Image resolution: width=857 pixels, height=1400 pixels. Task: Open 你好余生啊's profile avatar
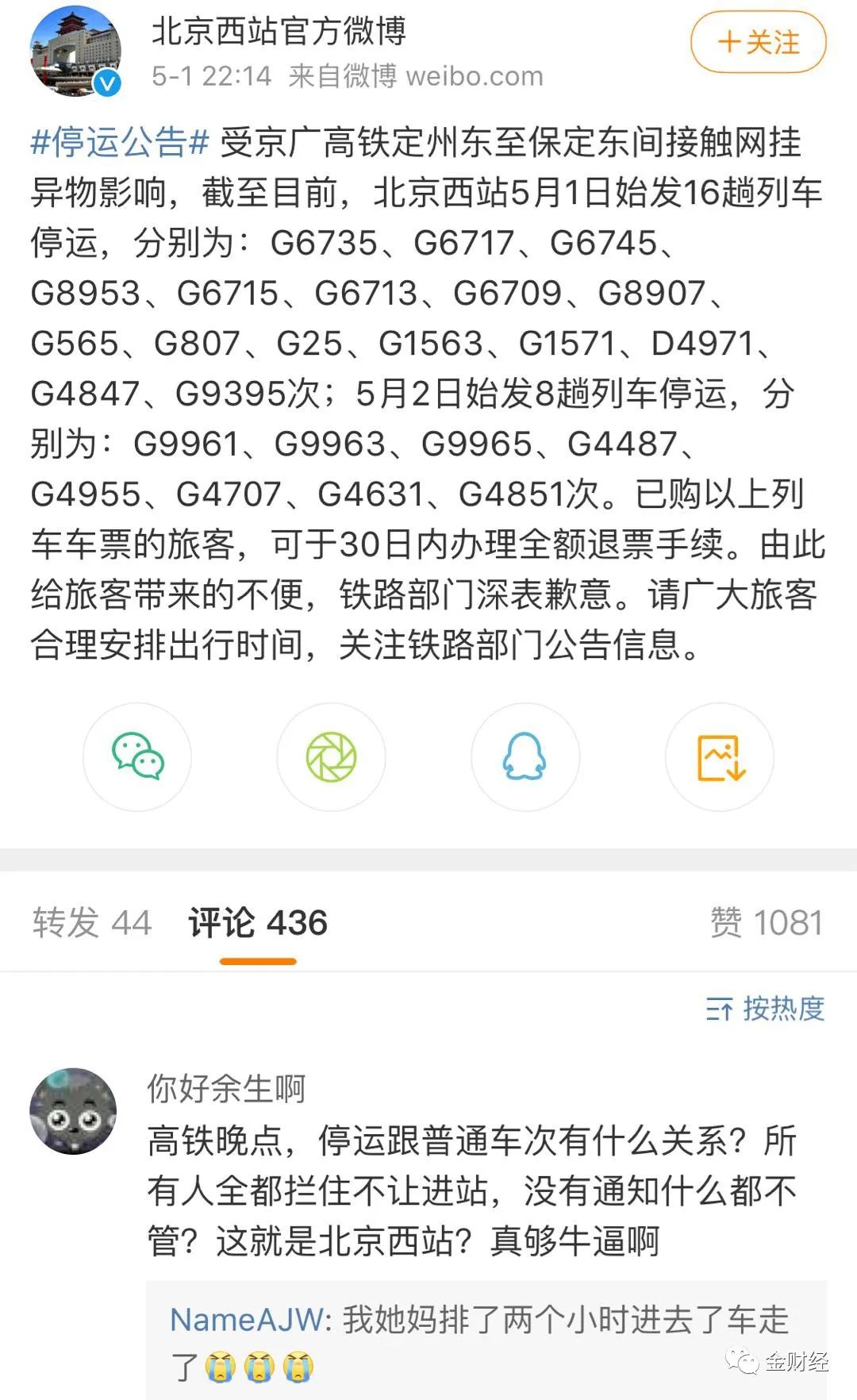[x=73, y=1111]
